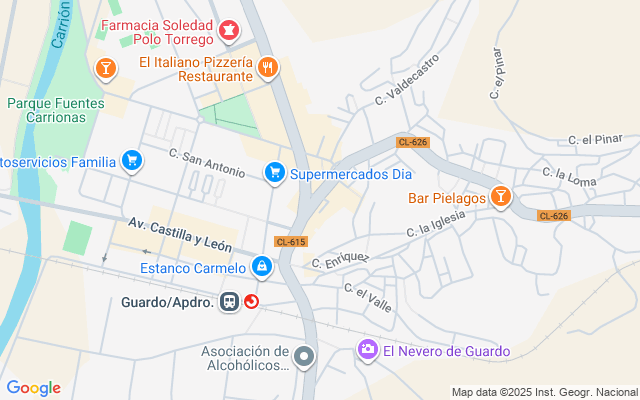The height and width of the screenshot is (400, 640).
Task: Tap the unlabeled bar marker near Carrión river
Action: [106, 68]
